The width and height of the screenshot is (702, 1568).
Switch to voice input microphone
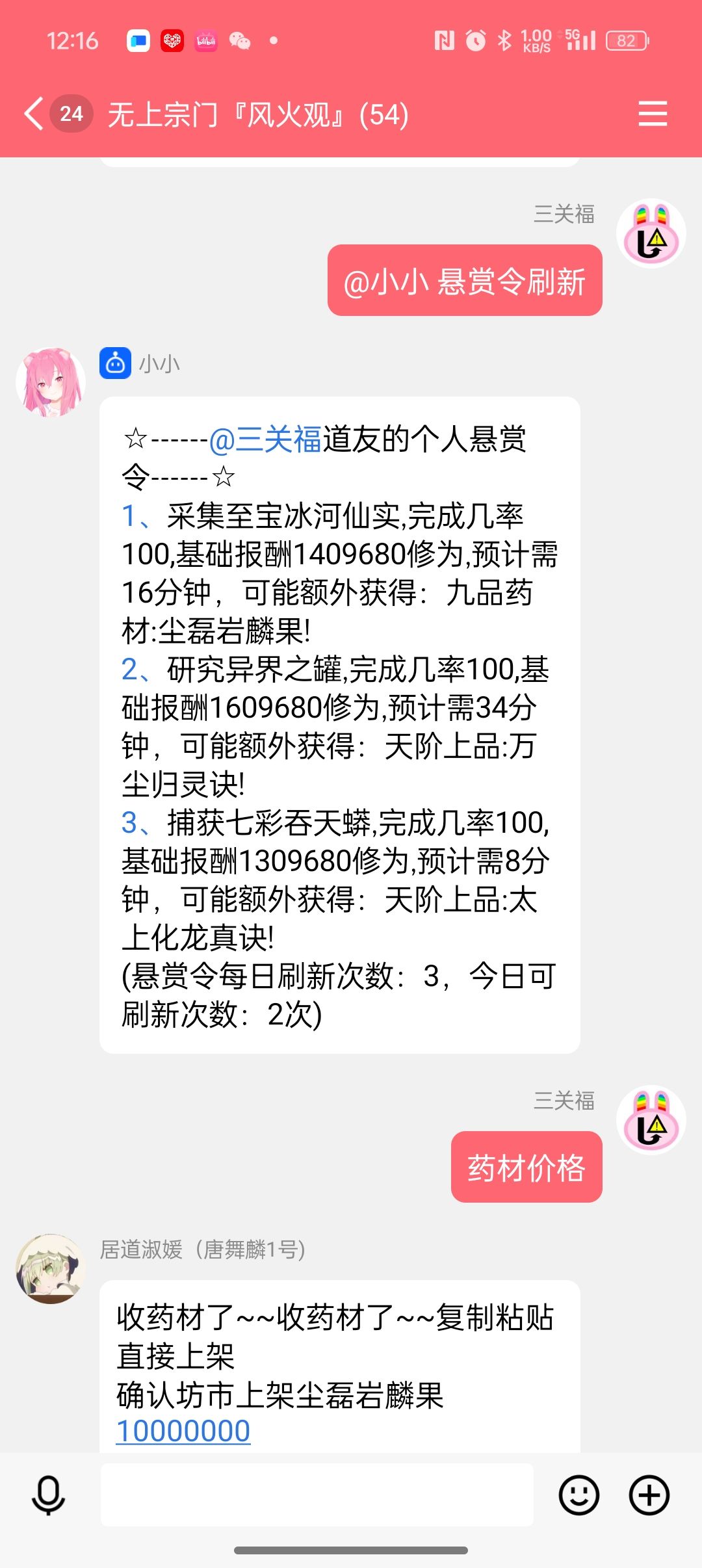coord(49,1495)
